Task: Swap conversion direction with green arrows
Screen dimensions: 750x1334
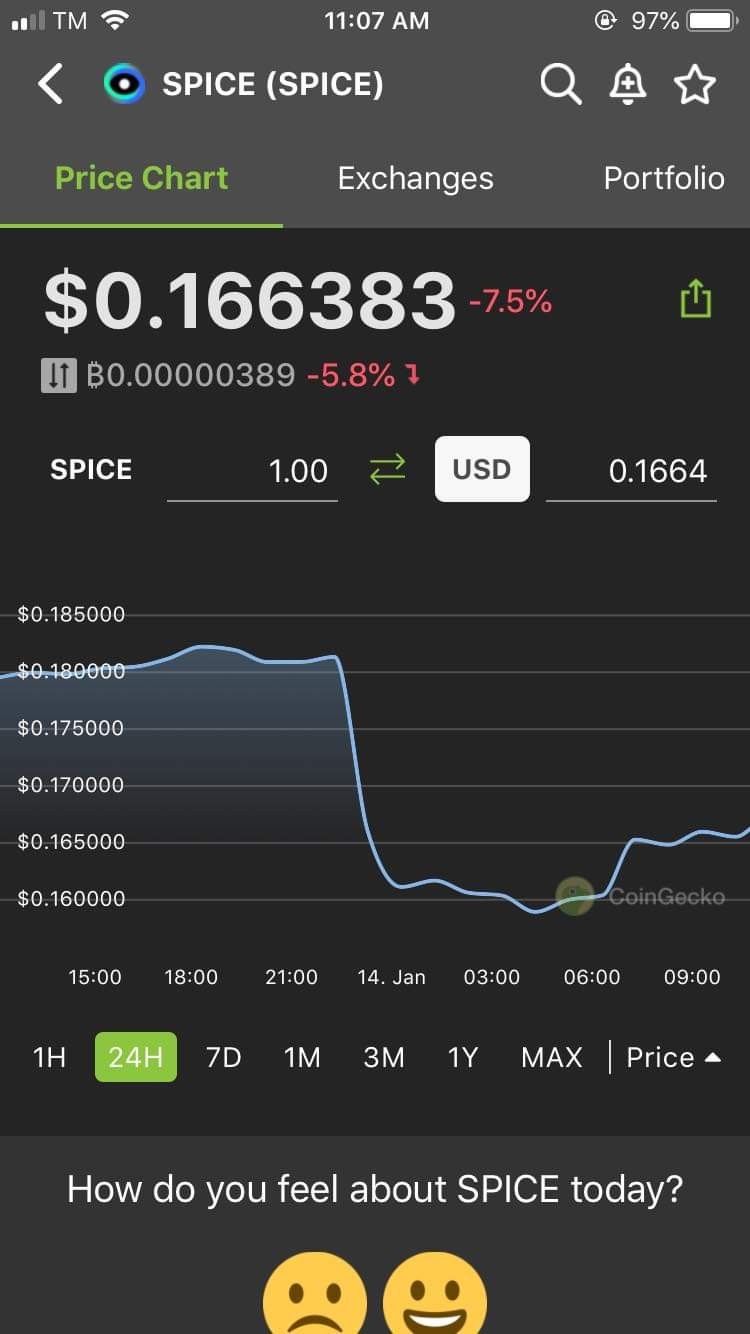Action: click(x=387, y=470)
